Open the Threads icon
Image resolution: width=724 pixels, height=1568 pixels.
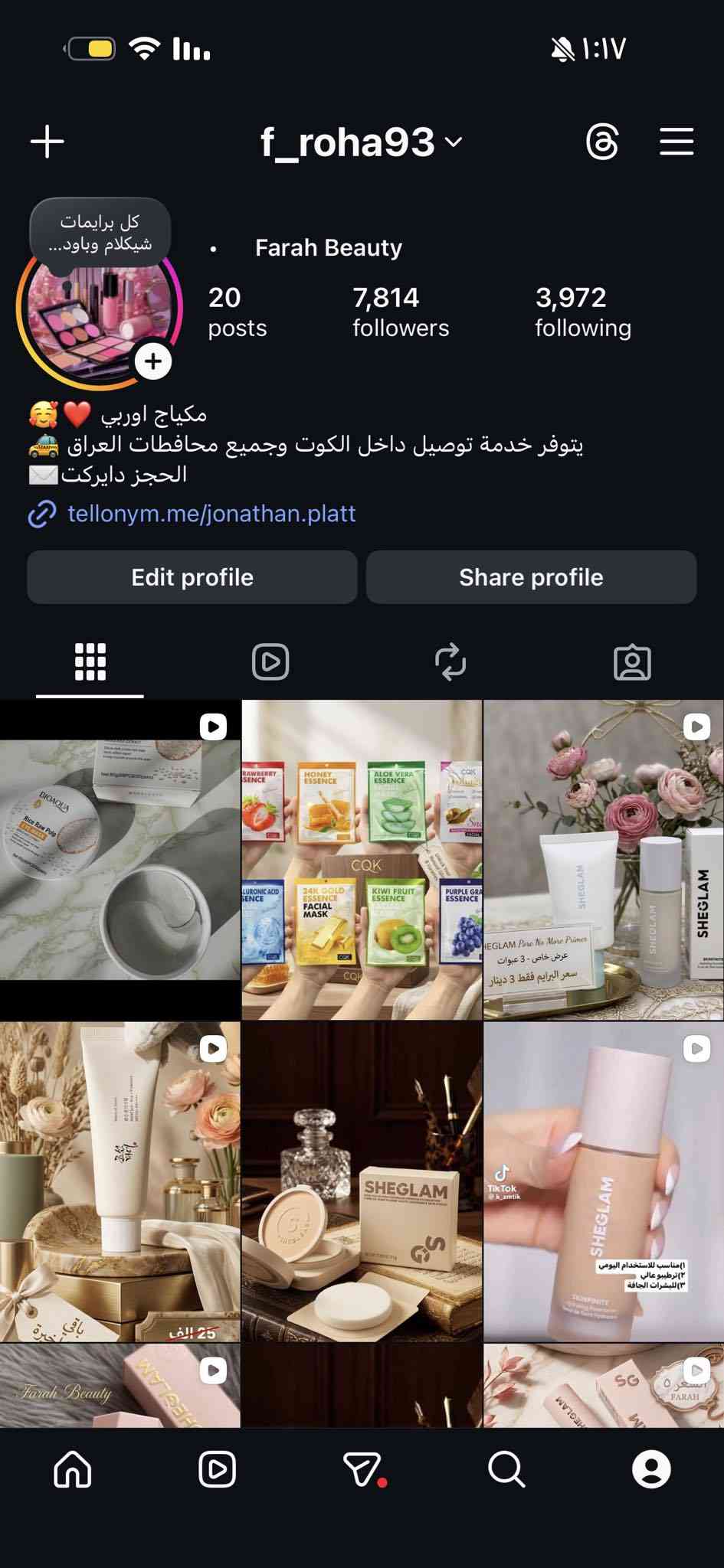click(x=602, y=142)
